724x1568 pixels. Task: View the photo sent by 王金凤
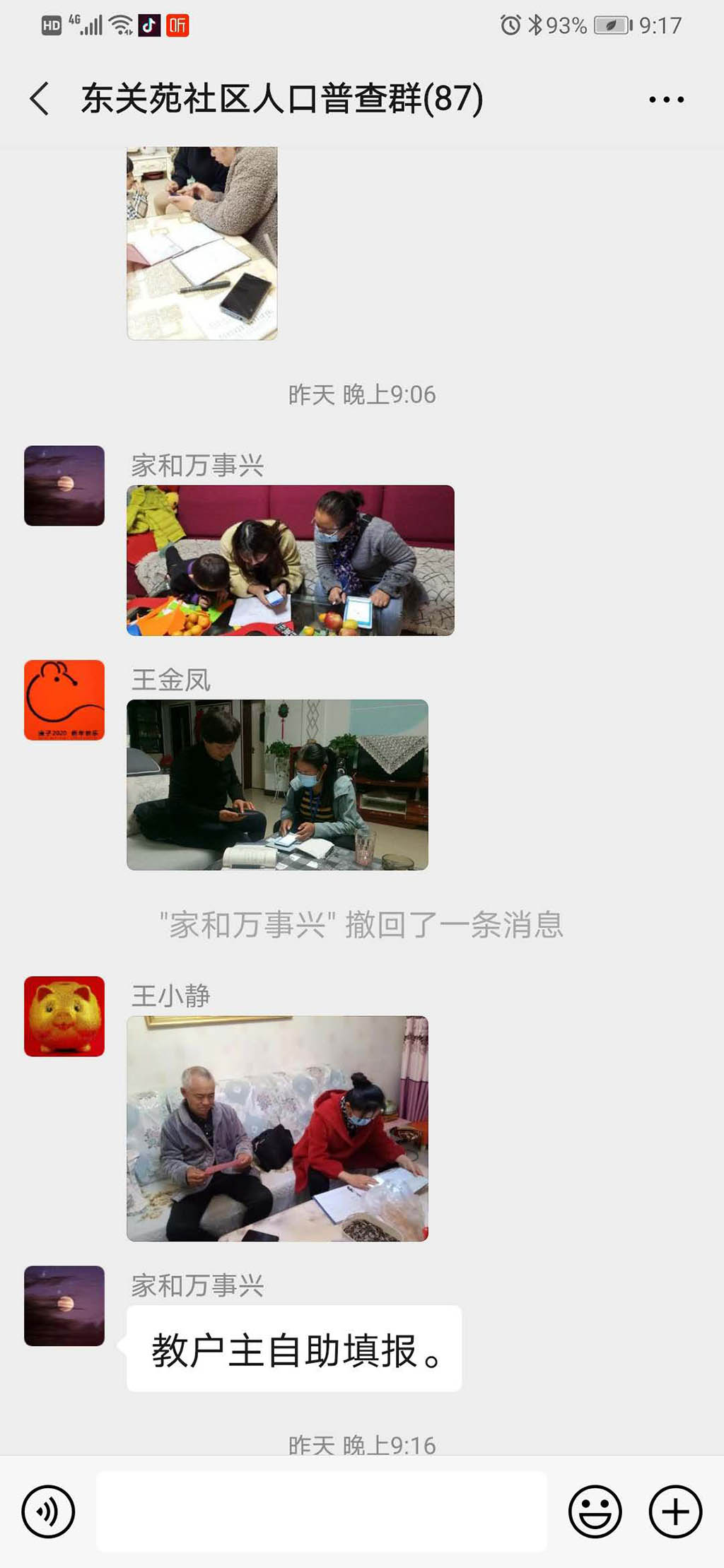click(x=277, y=784)
